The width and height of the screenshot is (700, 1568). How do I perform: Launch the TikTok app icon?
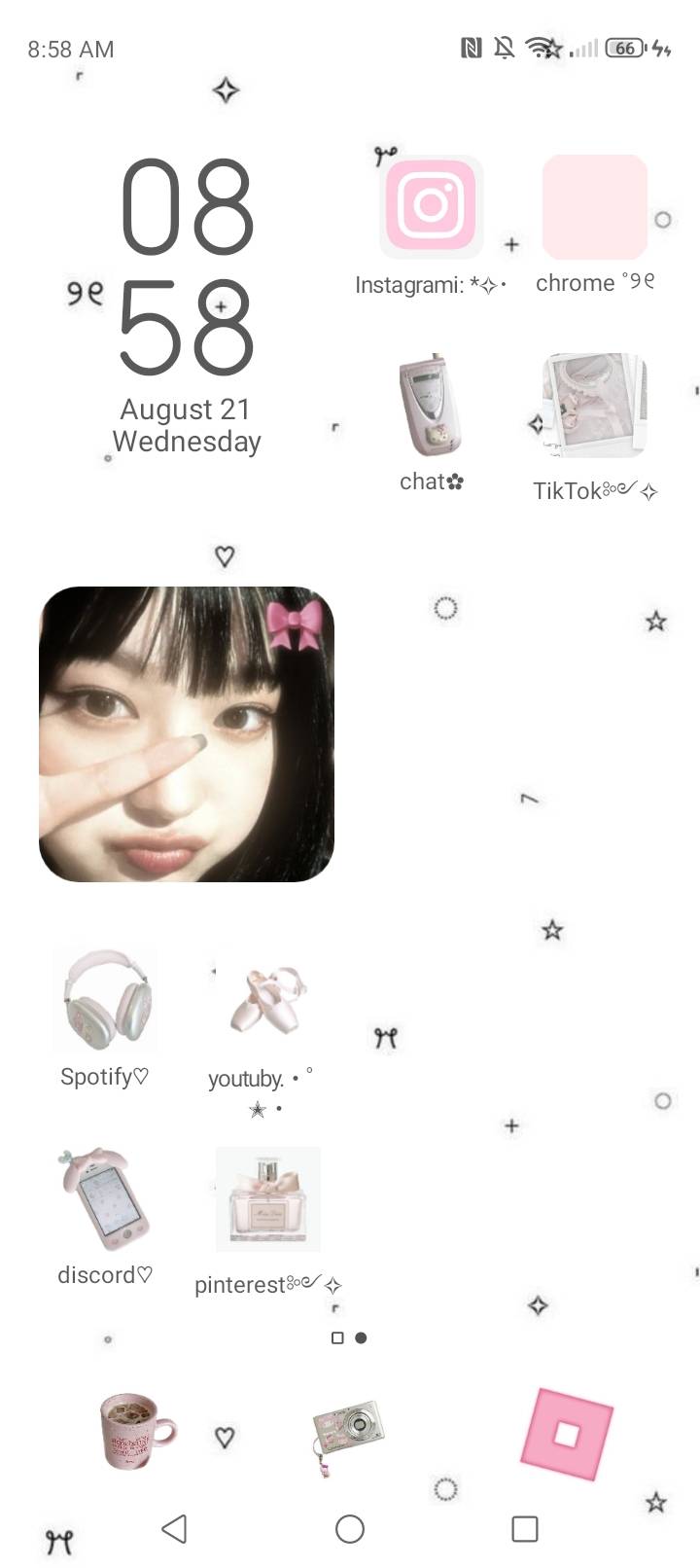click(x=594, y=406)
